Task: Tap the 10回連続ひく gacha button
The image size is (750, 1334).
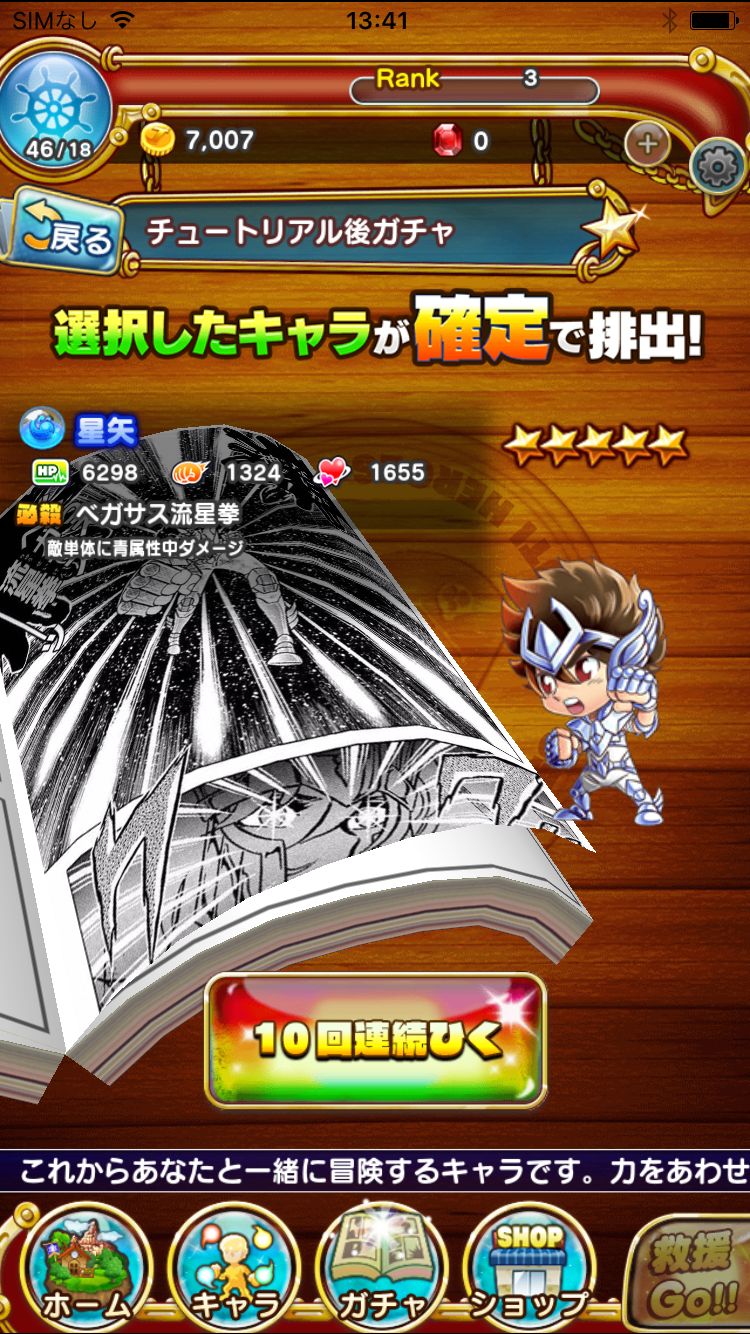Action: pos(375,1040)
